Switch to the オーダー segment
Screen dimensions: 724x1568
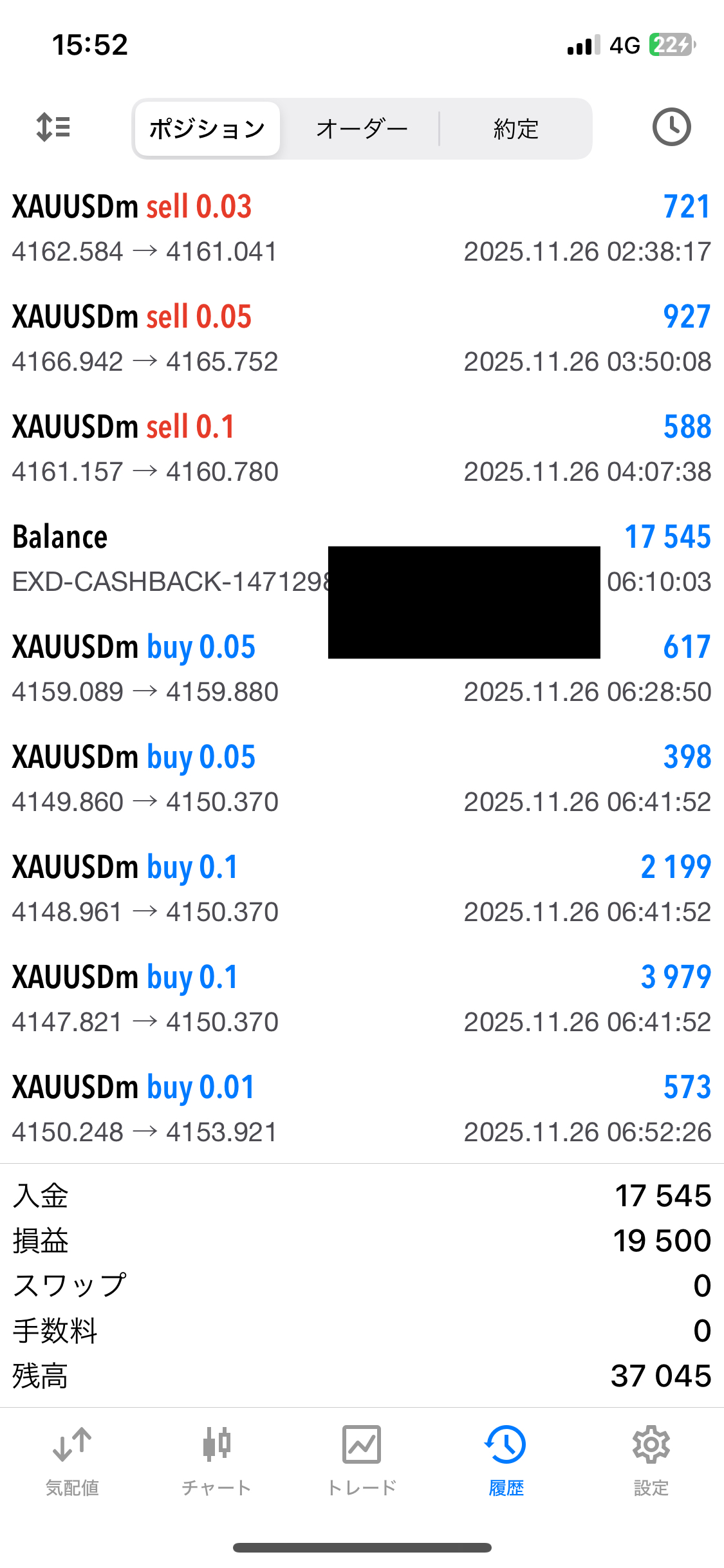[362, 129]
